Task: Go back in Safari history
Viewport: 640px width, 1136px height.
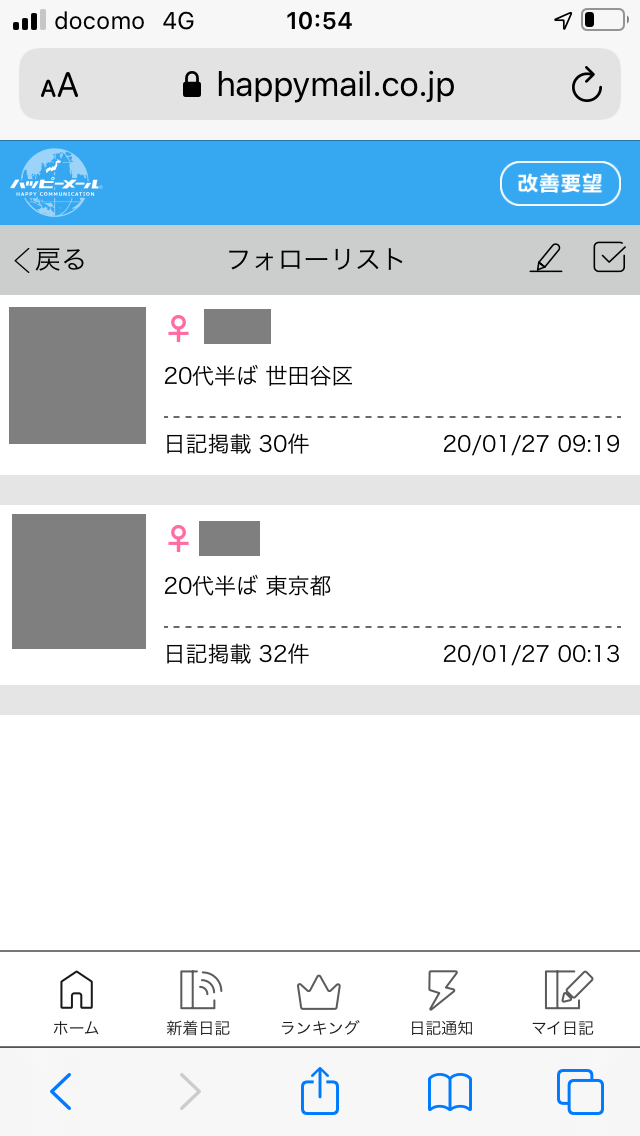Action: pos(61,1091)
